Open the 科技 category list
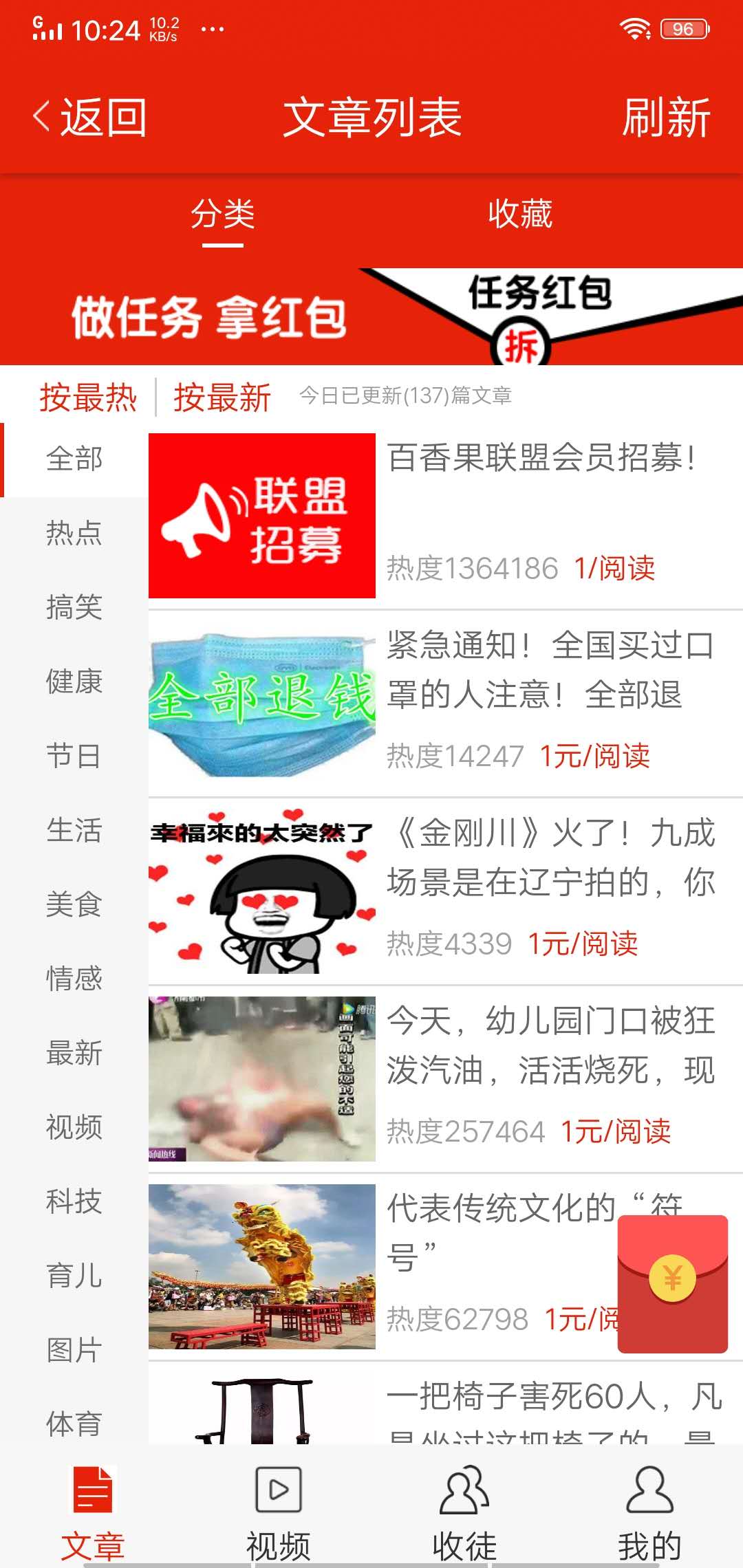The height and width of the screenshot is (1568, 743). pos(74,1202)
